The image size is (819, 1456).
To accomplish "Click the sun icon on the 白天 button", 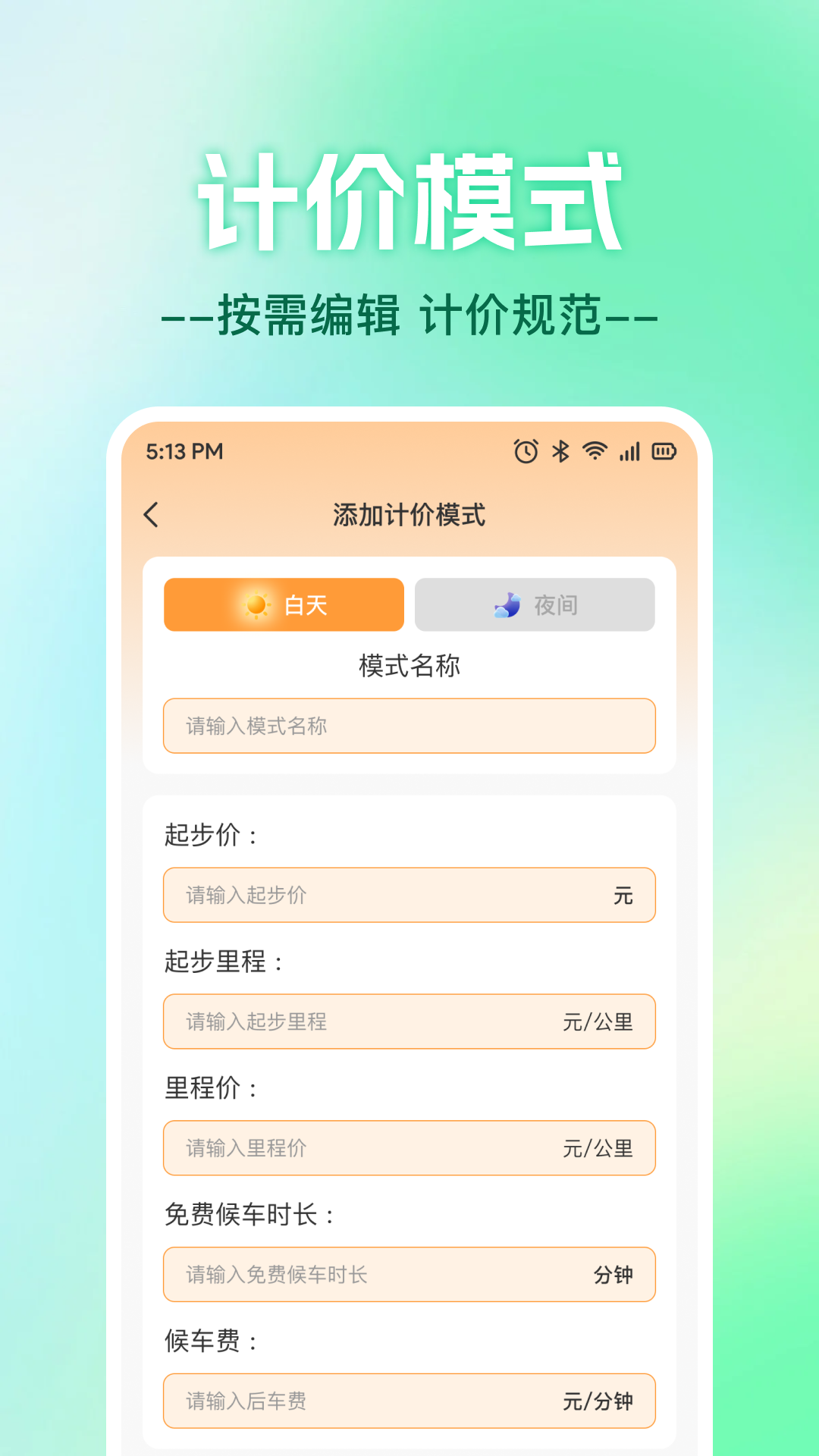I will [x=256, y=604].
